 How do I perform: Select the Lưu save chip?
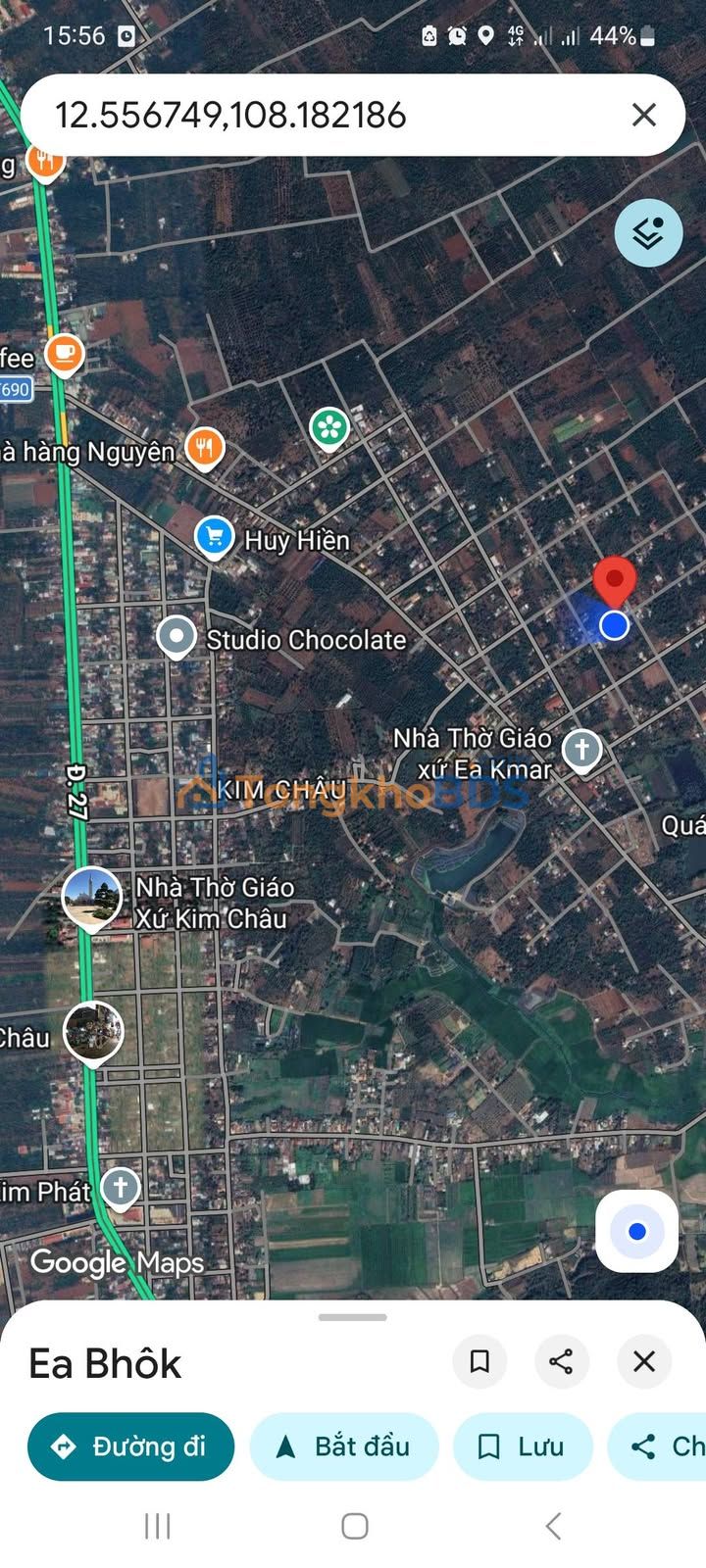(523, 1446)
